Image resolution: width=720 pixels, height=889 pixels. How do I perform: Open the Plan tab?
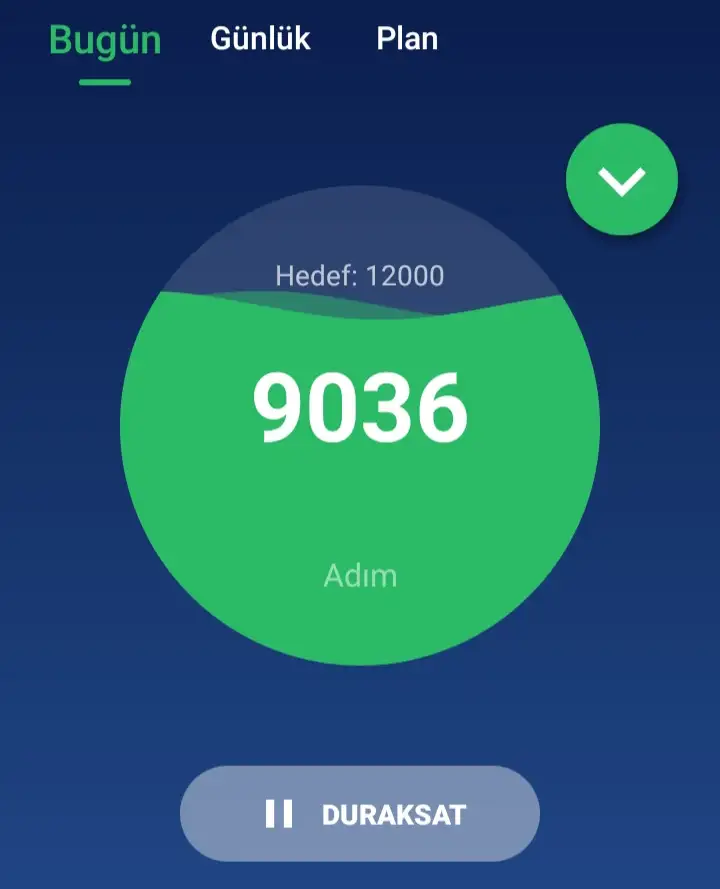coord(407,39)
